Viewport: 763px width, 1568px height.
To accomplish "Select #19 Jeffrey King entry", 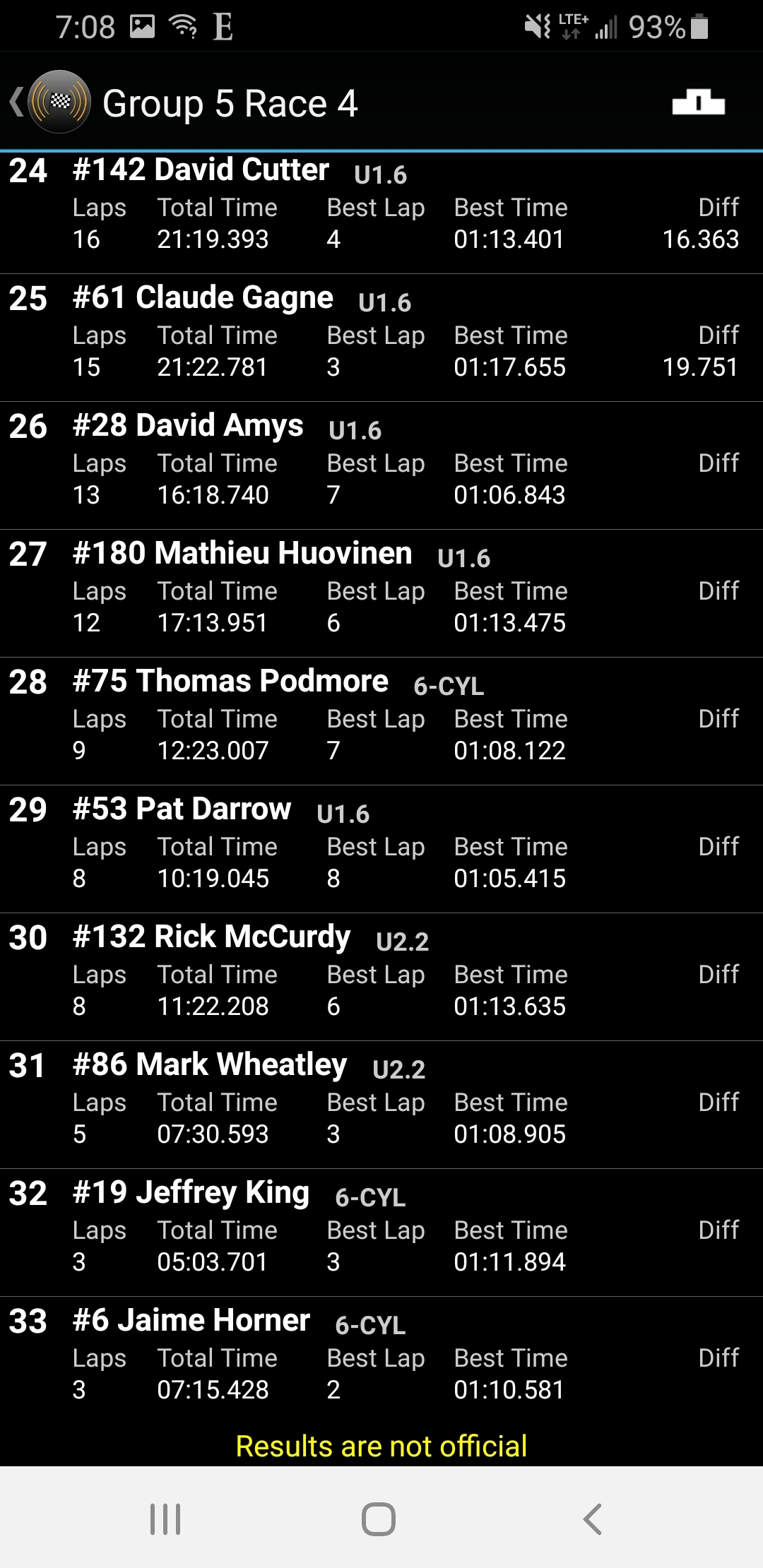I will (381, 1233).
